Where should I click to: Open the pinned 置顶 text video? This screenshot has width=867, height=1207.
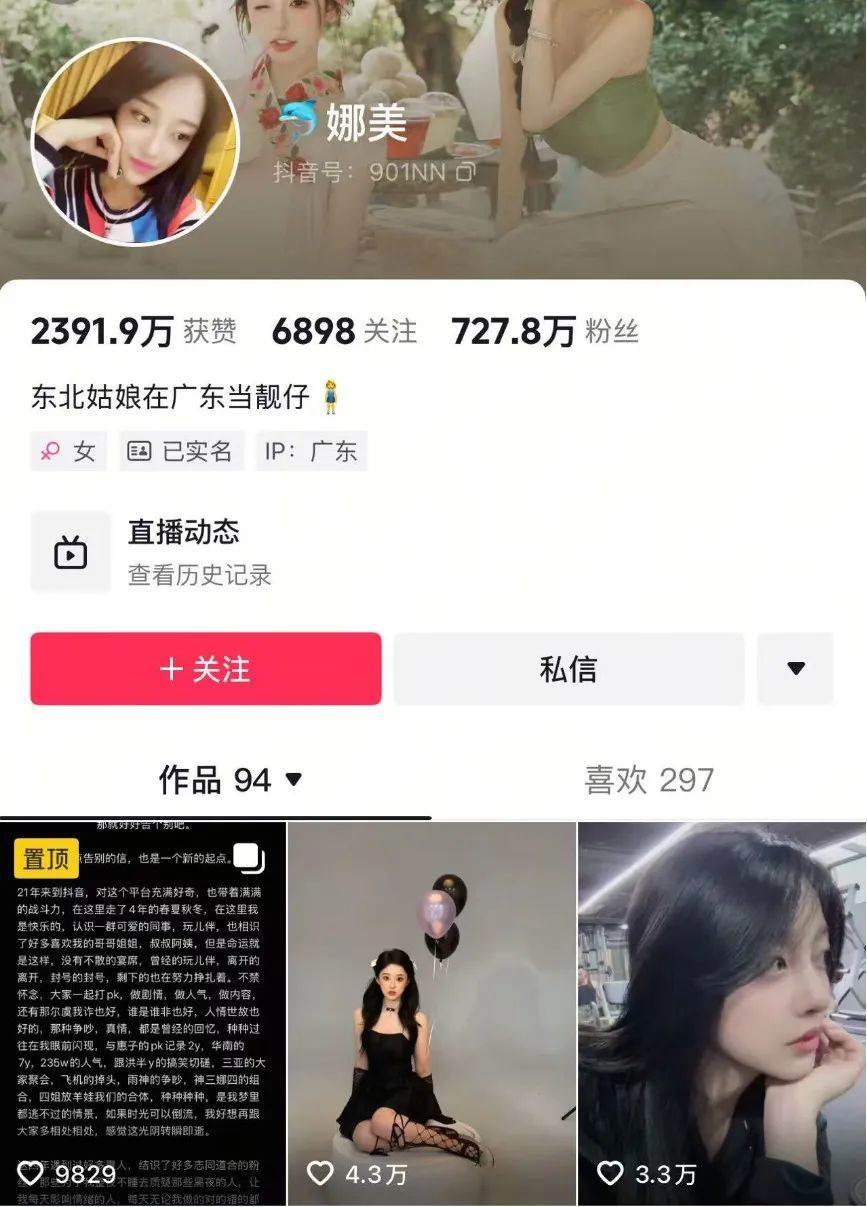click(x=143, y=1012)
